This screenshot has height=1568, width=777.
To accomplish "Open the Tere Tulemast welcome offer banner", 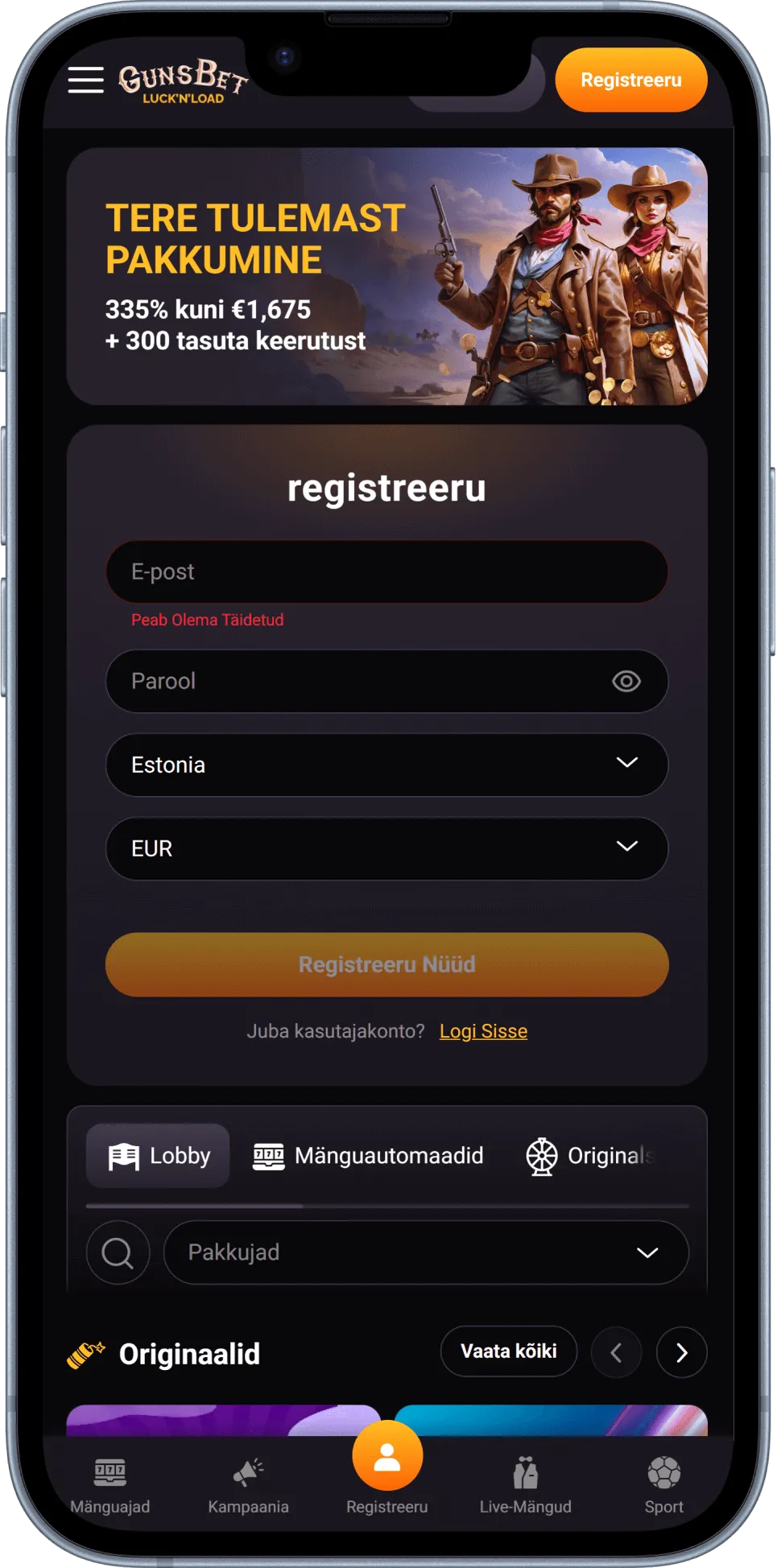I will 387,276.
